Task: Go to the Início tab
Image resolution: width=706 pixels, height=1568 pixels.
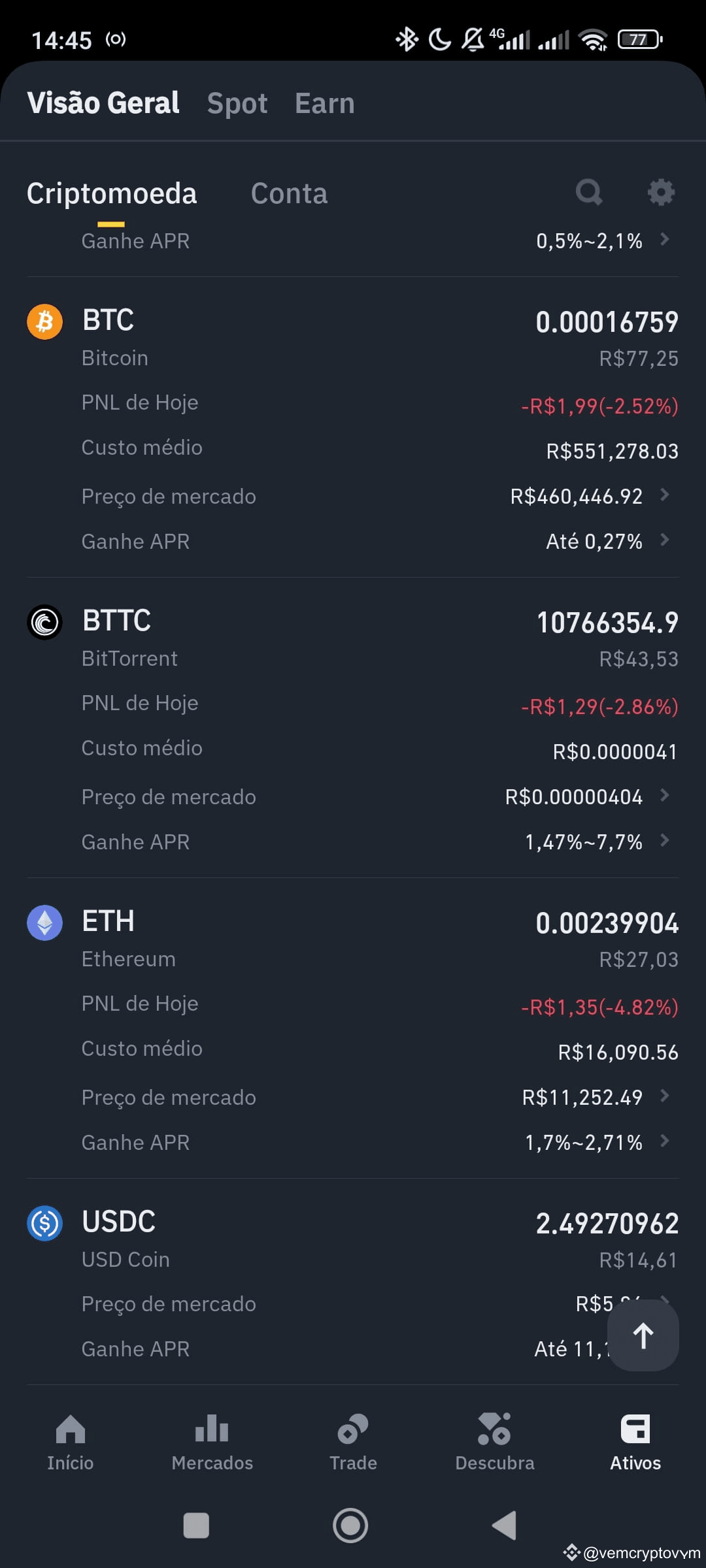Action: pyautogui.click(x=71, y=1443)
